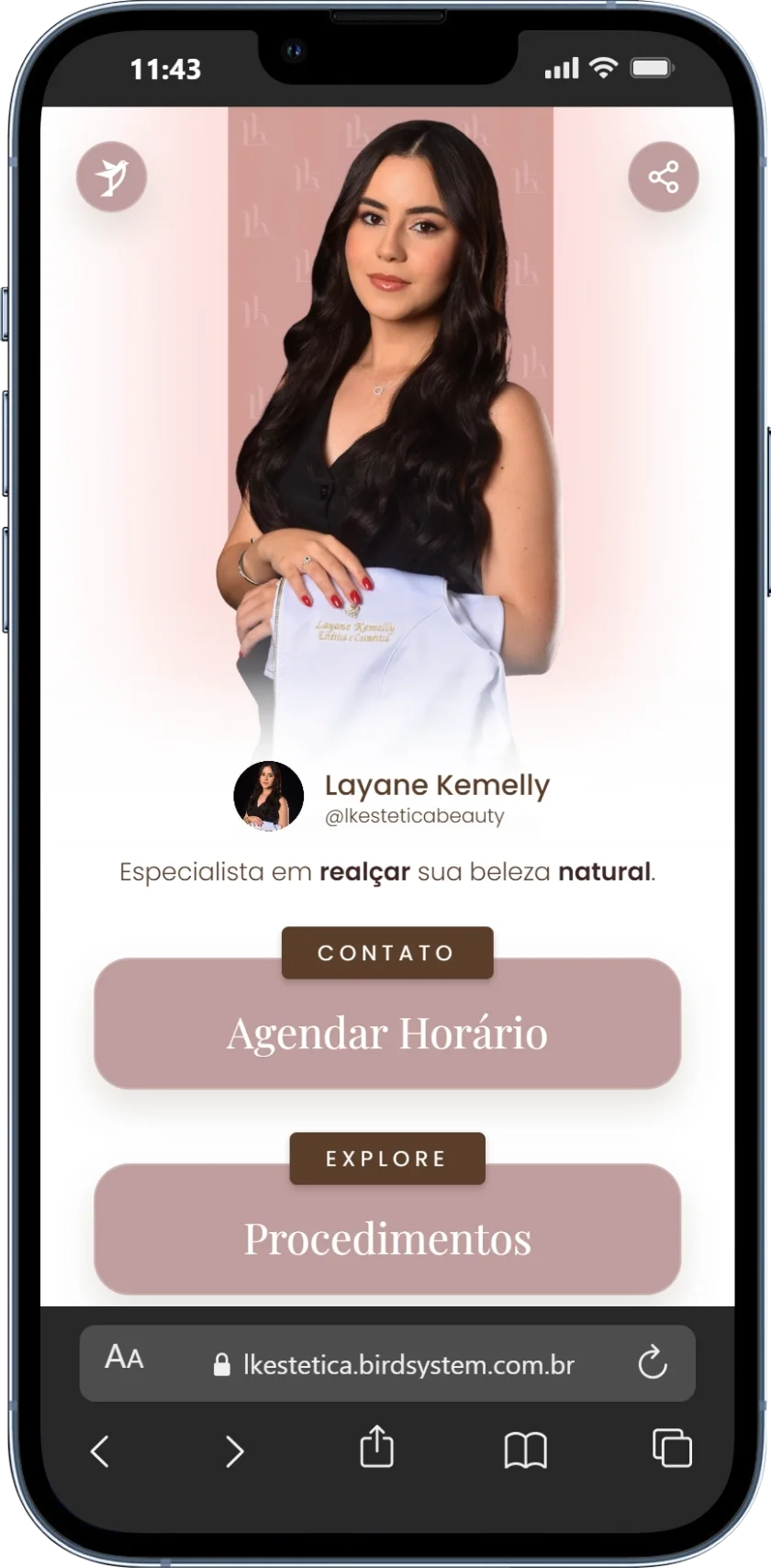This screenshot has width=771, height=1568.
Task: Reload the web page
Action: click(x=652, y=1362)
